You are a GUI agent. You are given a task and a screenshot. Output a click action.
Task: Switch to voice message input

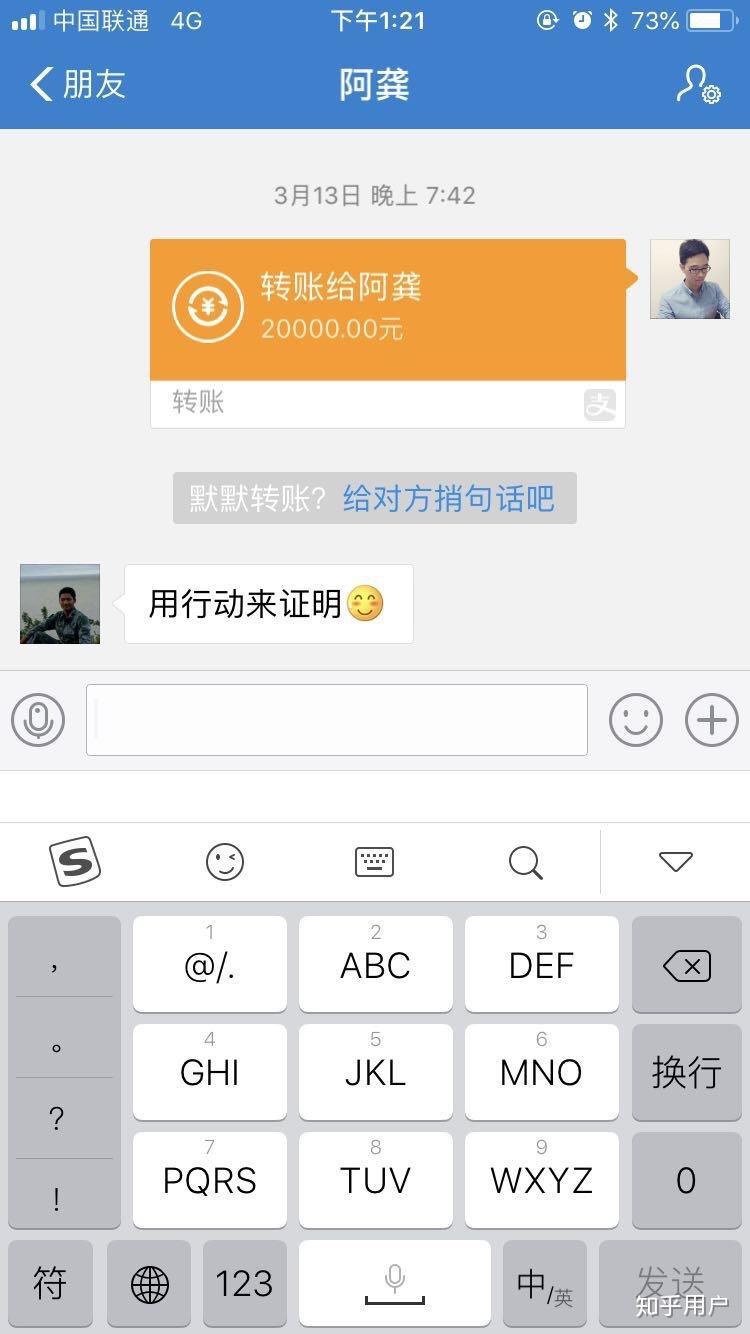[38, 720]
